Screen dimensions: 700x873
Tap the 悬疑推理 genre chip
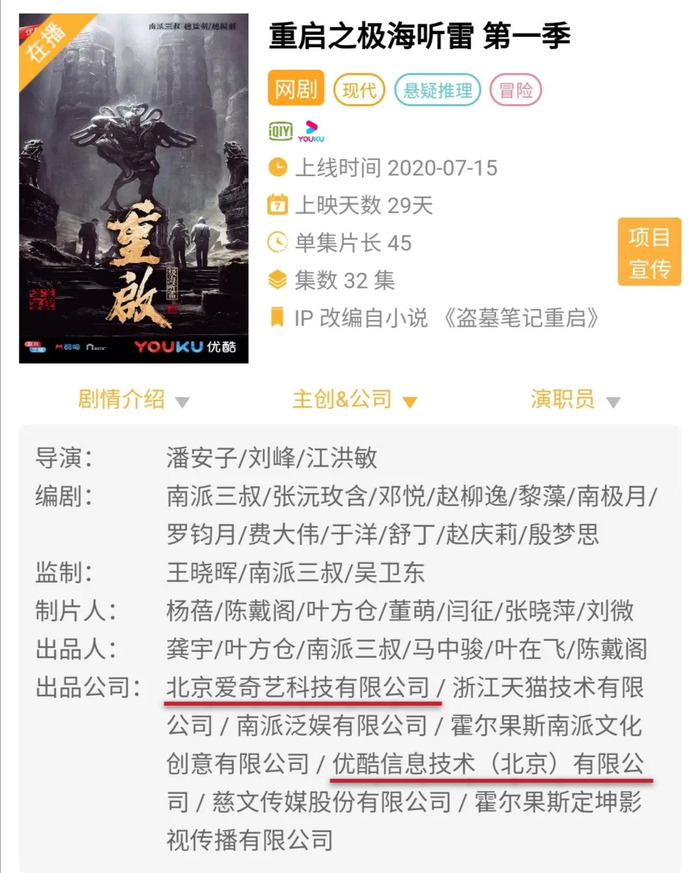click(x=437, y=90)
